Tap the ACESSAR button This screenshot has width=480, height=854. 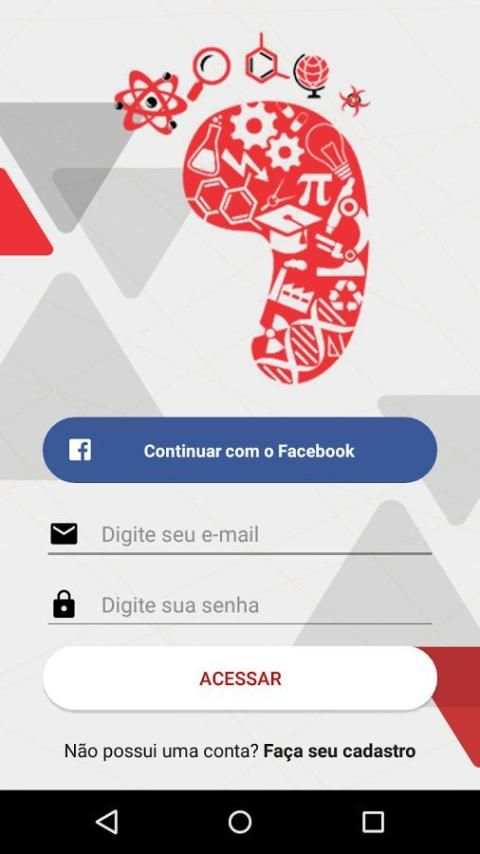point(240,679)
